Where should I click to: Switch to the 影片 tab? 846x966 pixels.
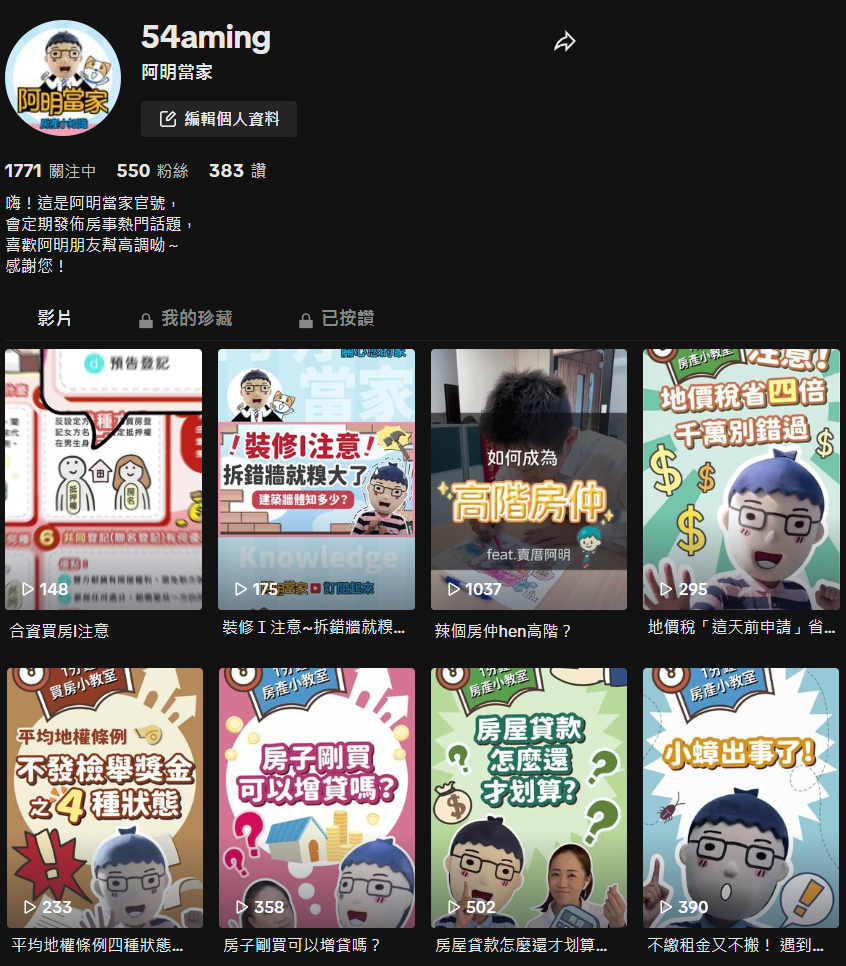click(55, 318)
